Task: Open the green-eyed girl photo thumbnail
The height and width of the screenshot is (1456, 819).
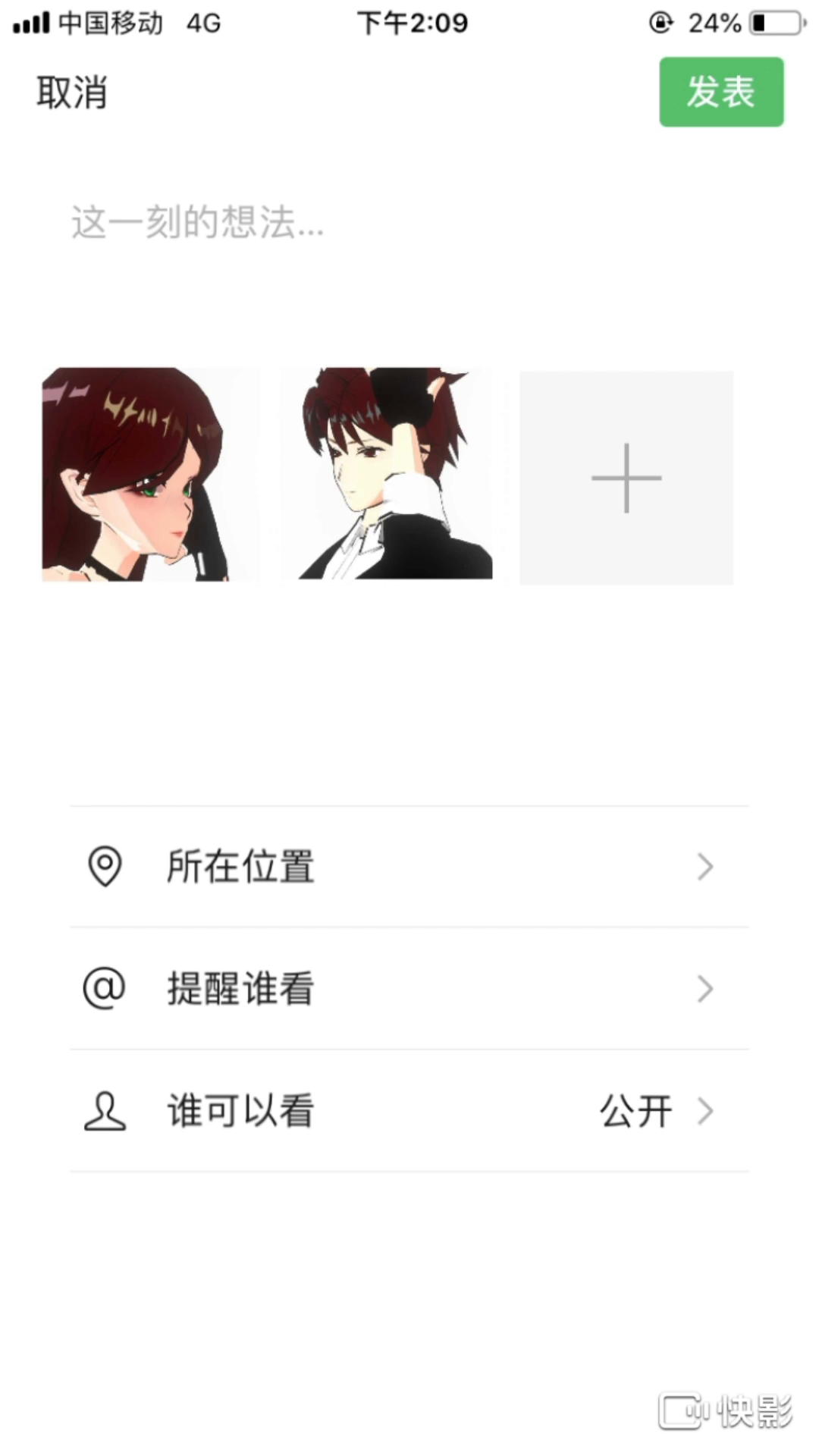Action: [149, 475]
